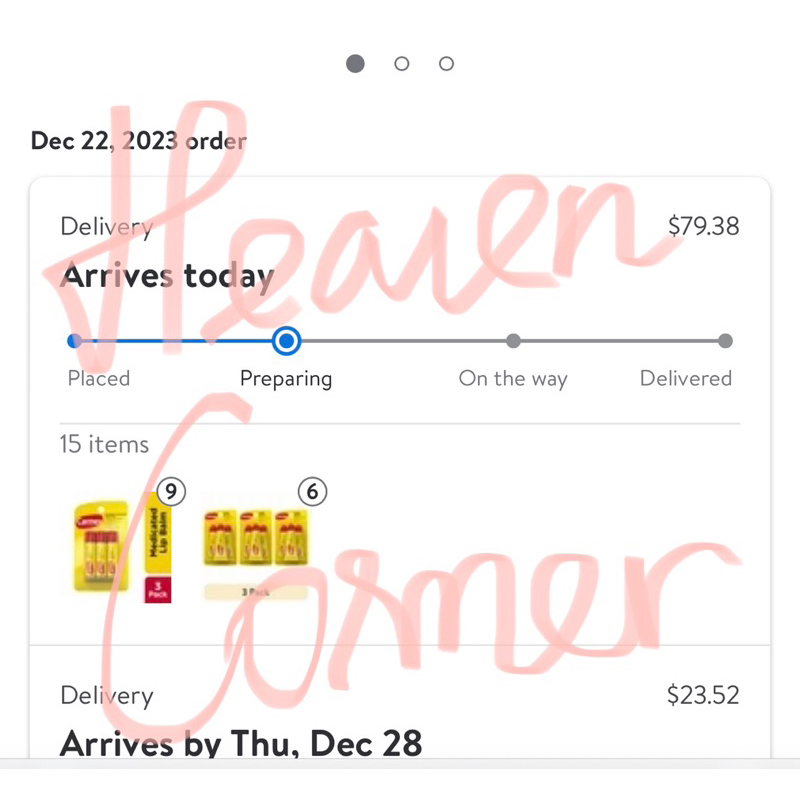View the Carmex 3-pack with quantity 6
800x800 pixels.
pyautogui.click(x=256, y=548)
